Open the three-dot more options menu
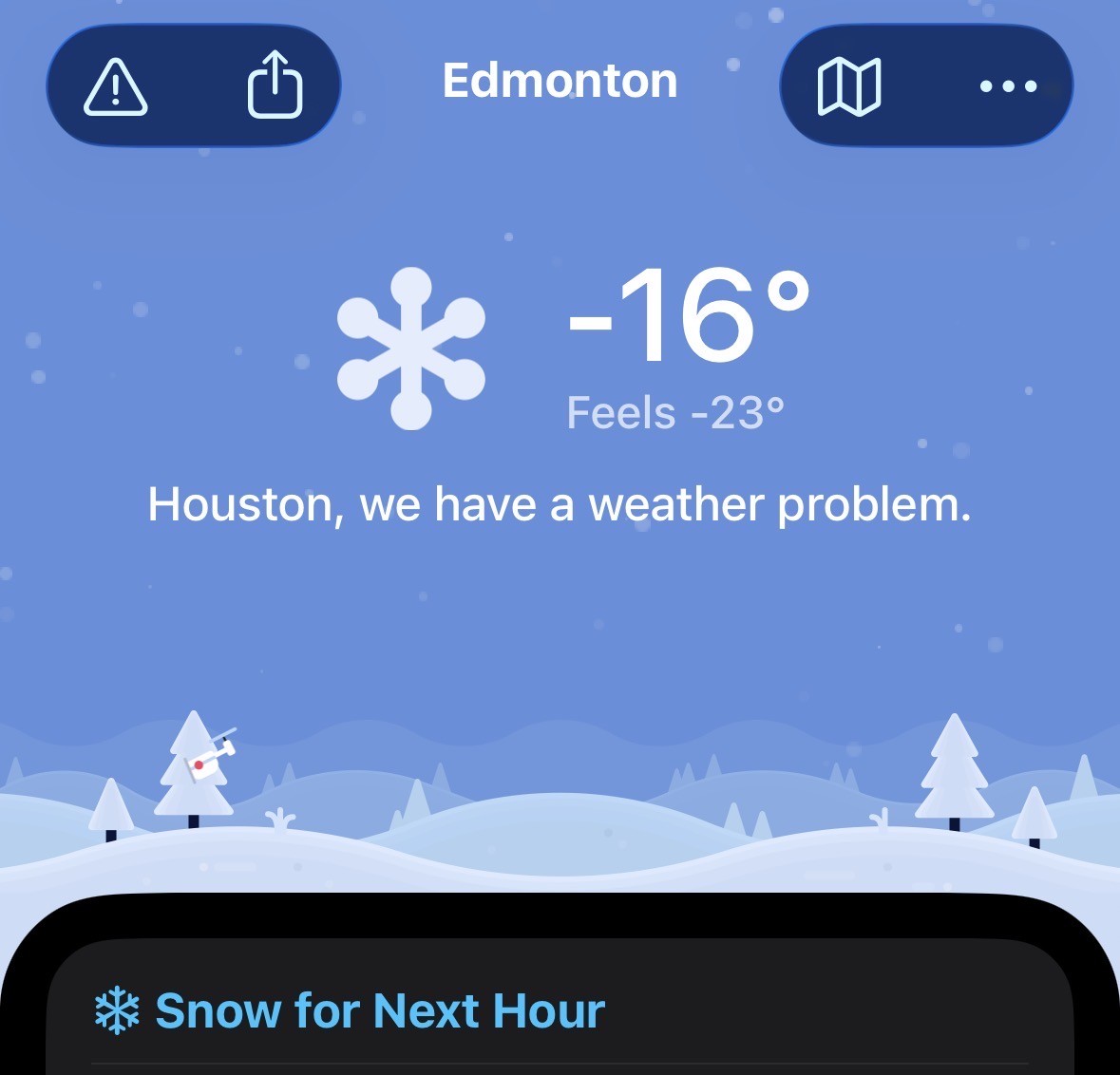 pos(1008,86)
